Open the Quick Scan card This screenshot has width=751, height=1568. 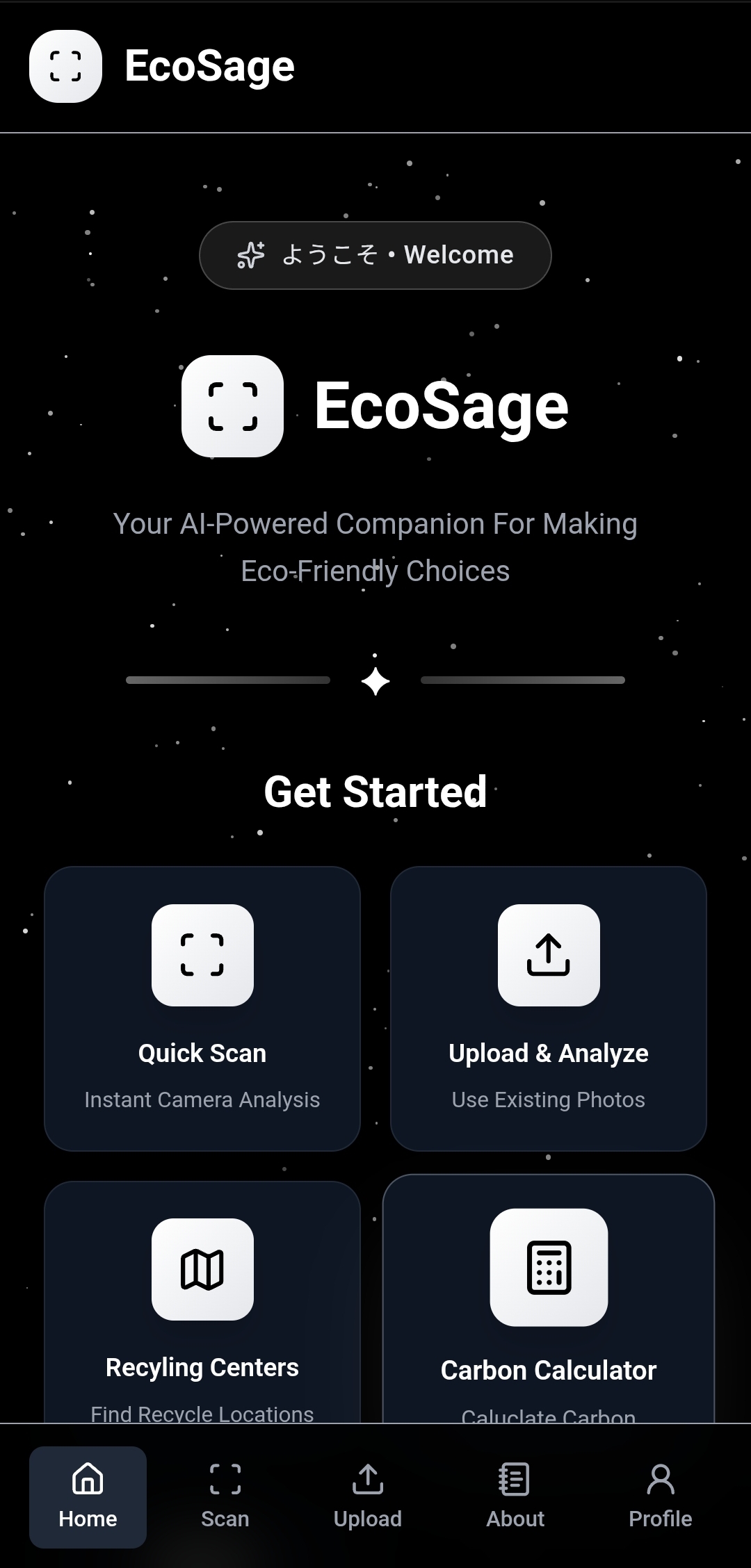tap(202, 1008)
